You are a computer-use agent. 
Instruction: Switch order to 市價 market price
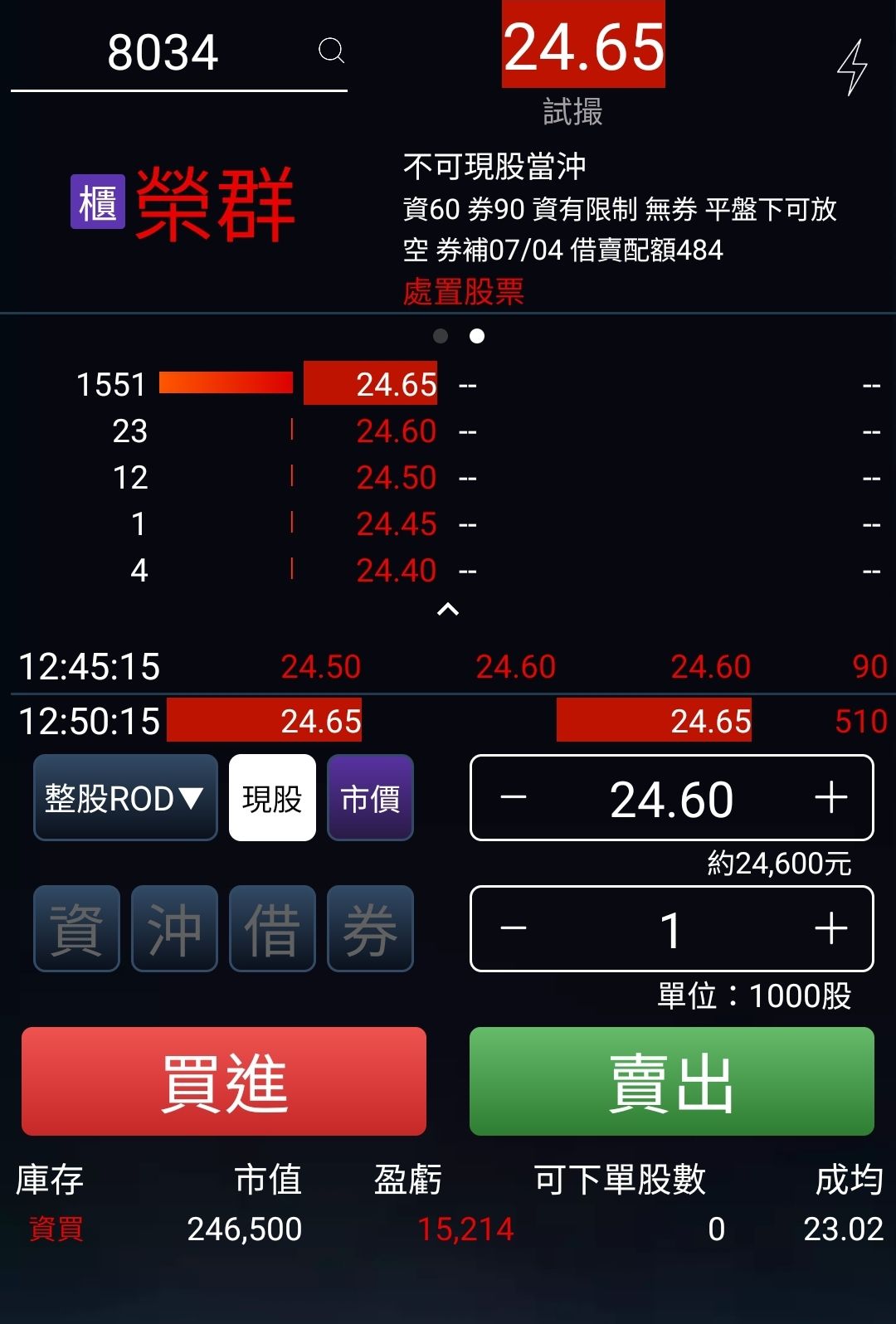point(370,798)
